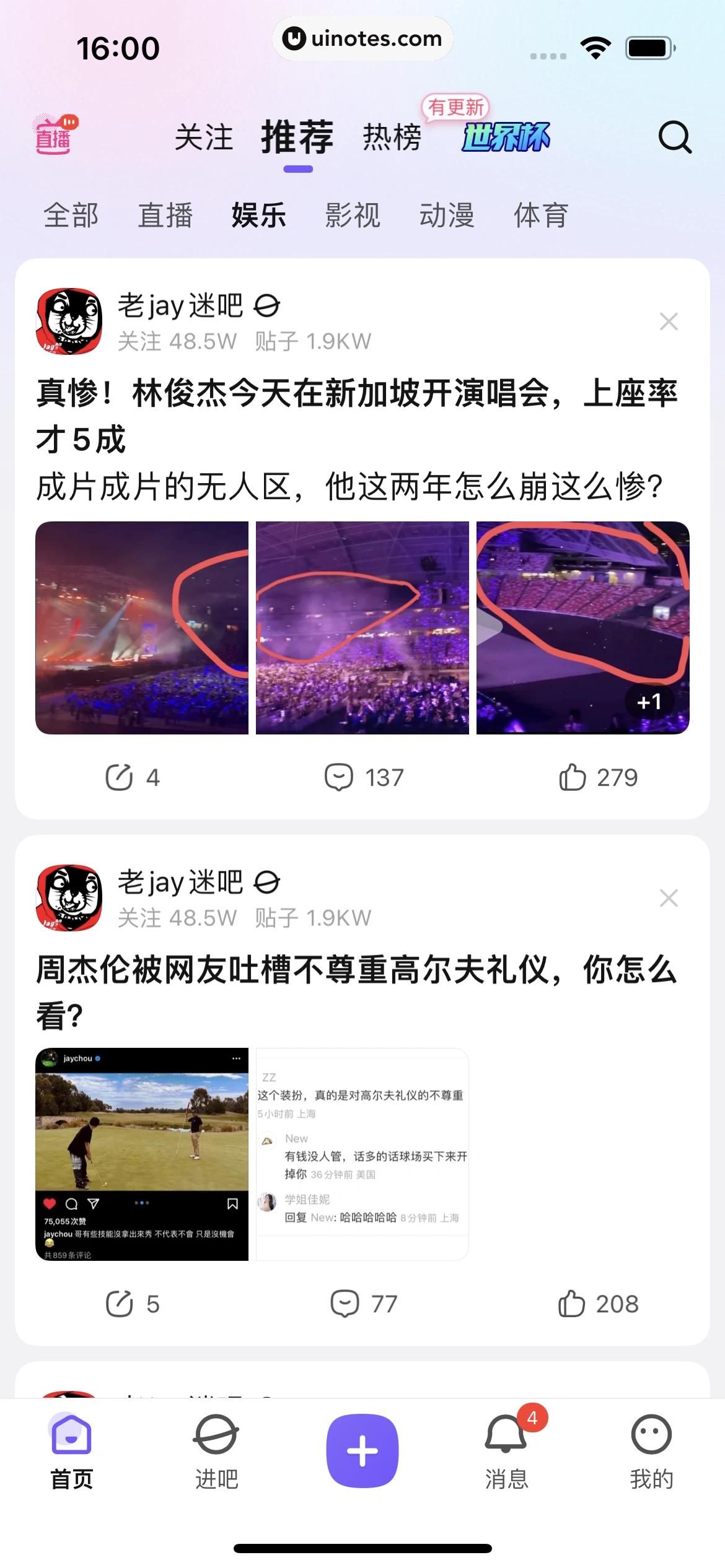Like the 林俊杰 concert post
The image size is (725, 1568).
598,777
